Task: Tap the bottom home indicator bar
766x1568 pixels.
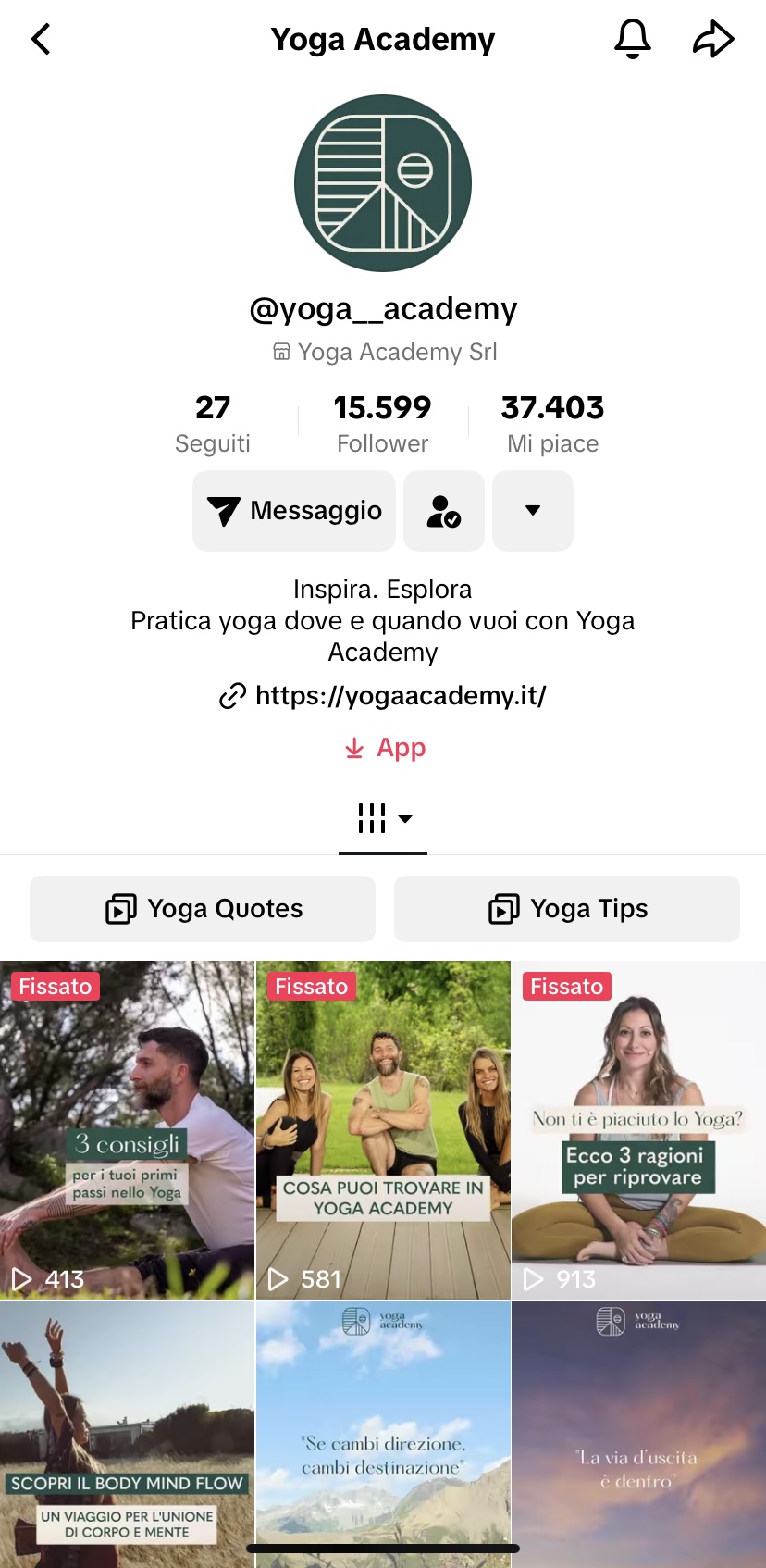Action: [x=383, y=1548]
